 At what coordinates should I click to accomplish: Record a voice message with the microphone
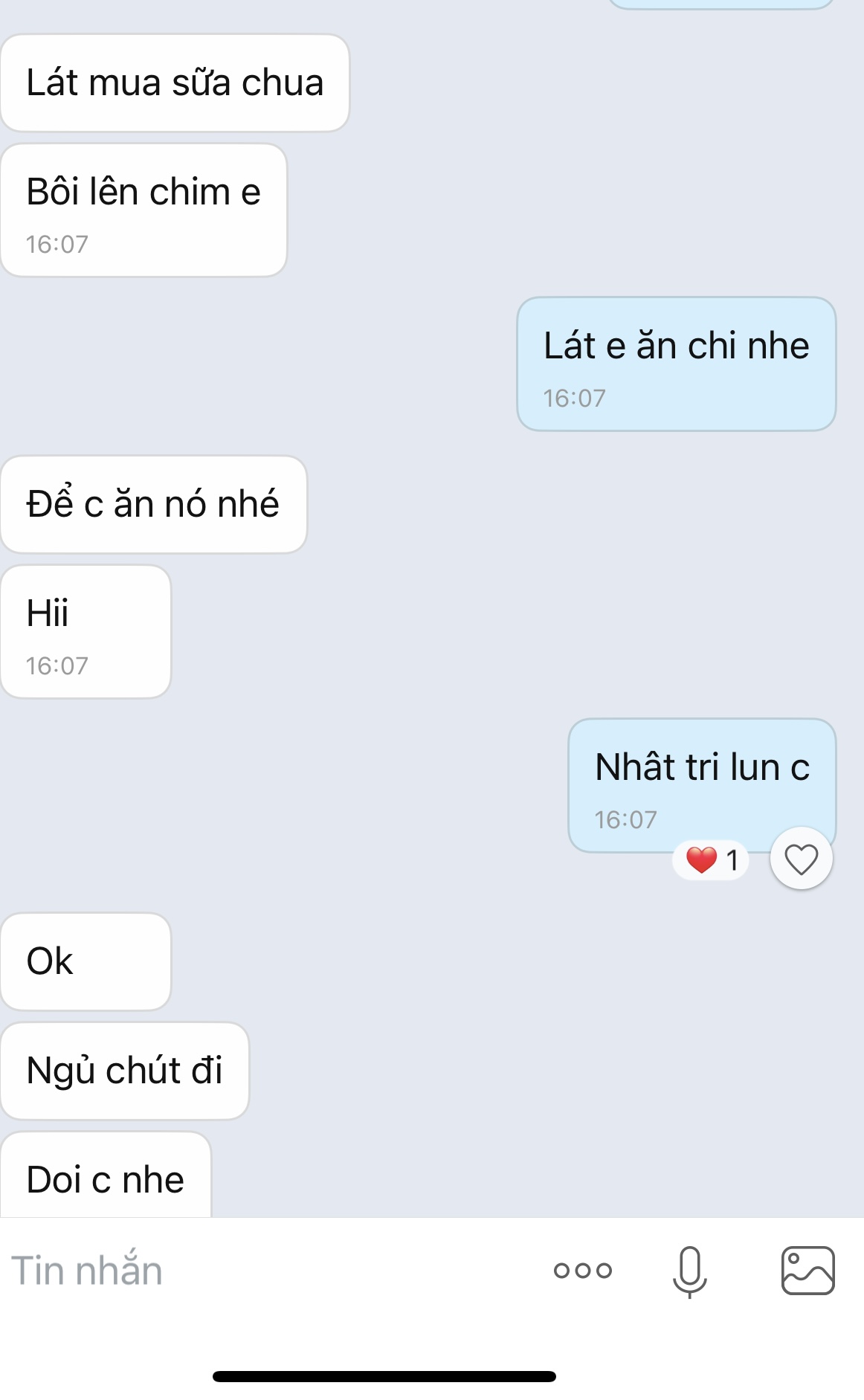pos(689,1271)
